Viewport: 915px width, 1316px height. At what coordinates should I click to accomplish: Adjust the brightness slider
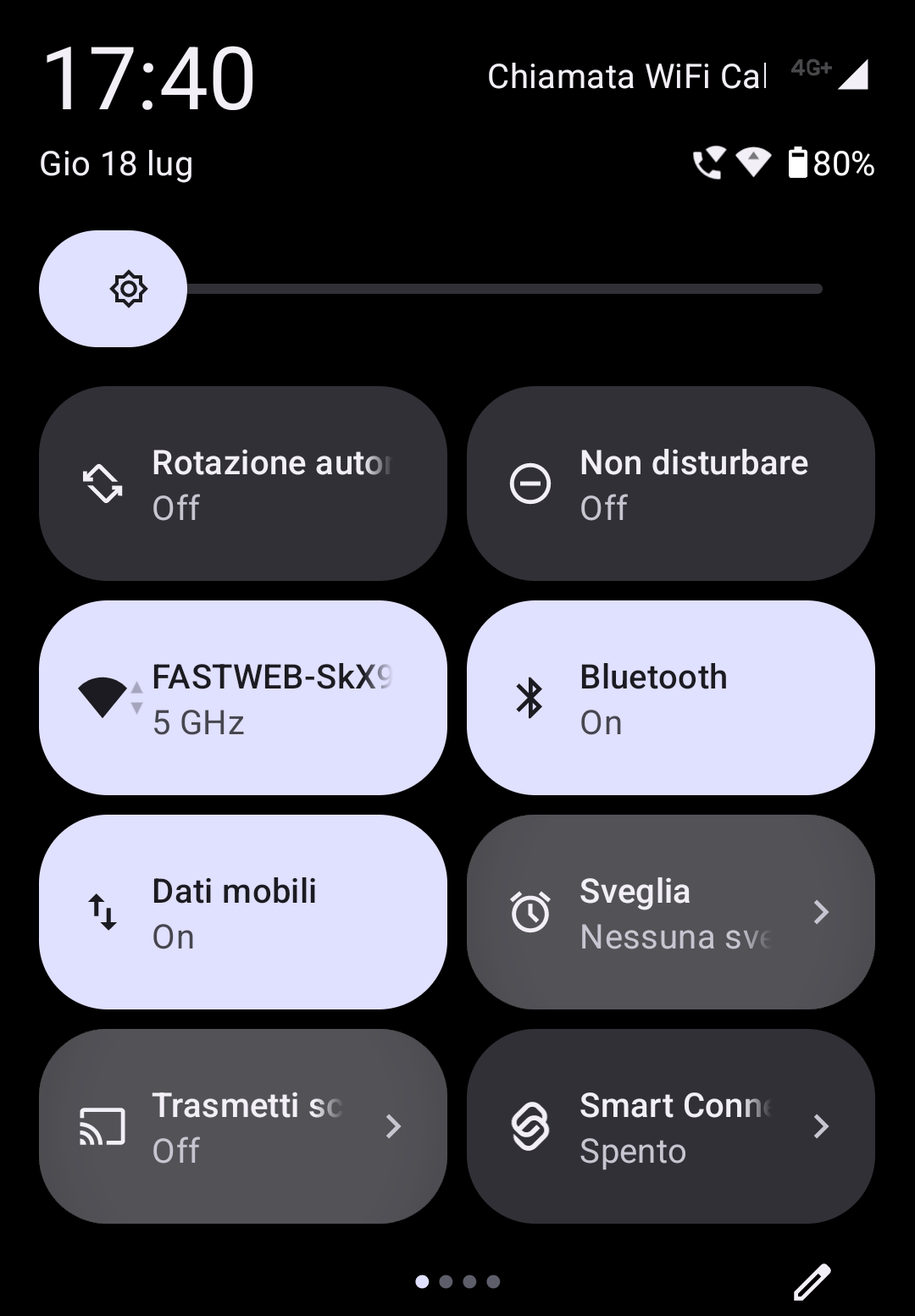(x=508, y=289)
